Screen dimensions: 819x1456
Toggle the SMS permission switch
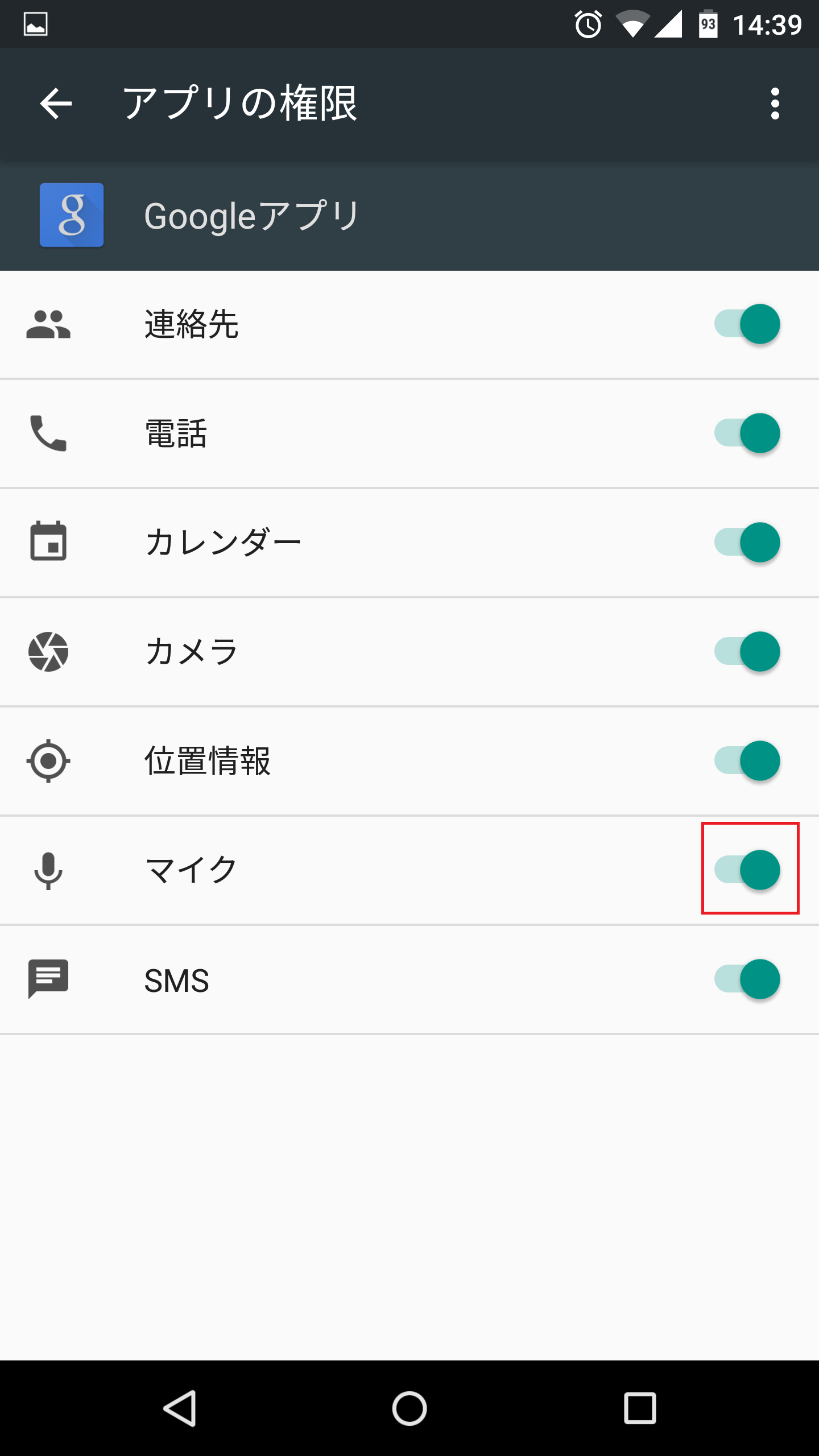click(x=747, y=979)
